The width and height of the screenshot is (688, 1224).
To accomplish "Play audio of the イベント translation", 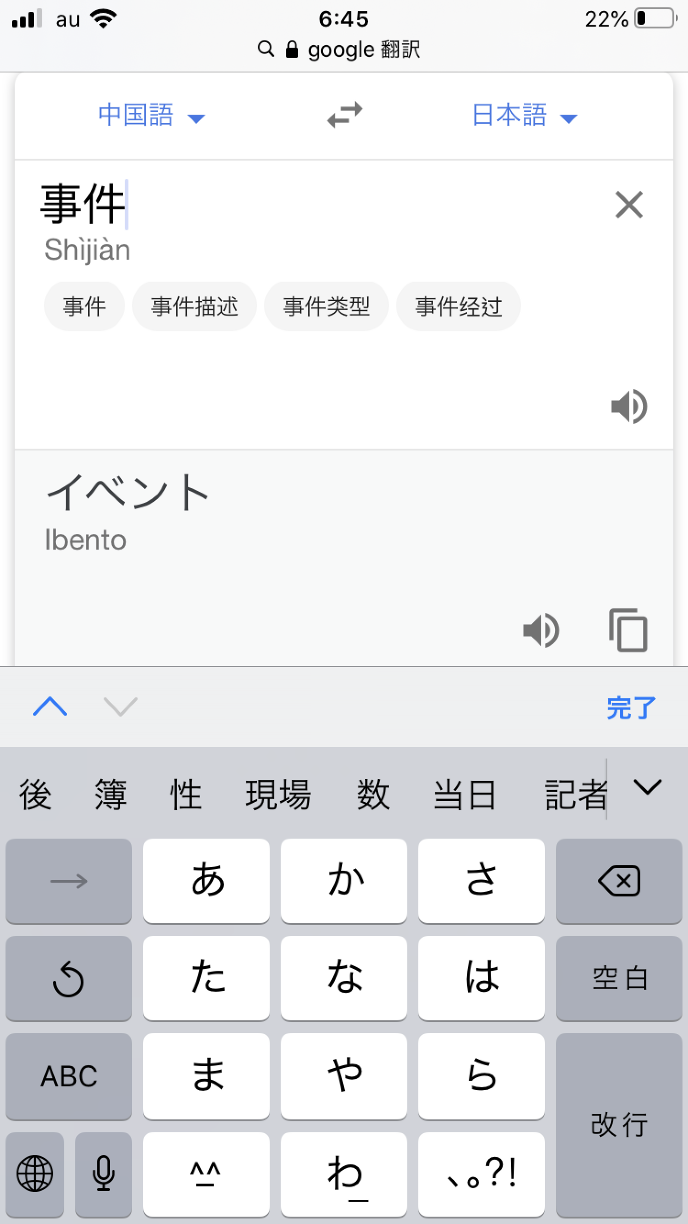I will [541, 631].
